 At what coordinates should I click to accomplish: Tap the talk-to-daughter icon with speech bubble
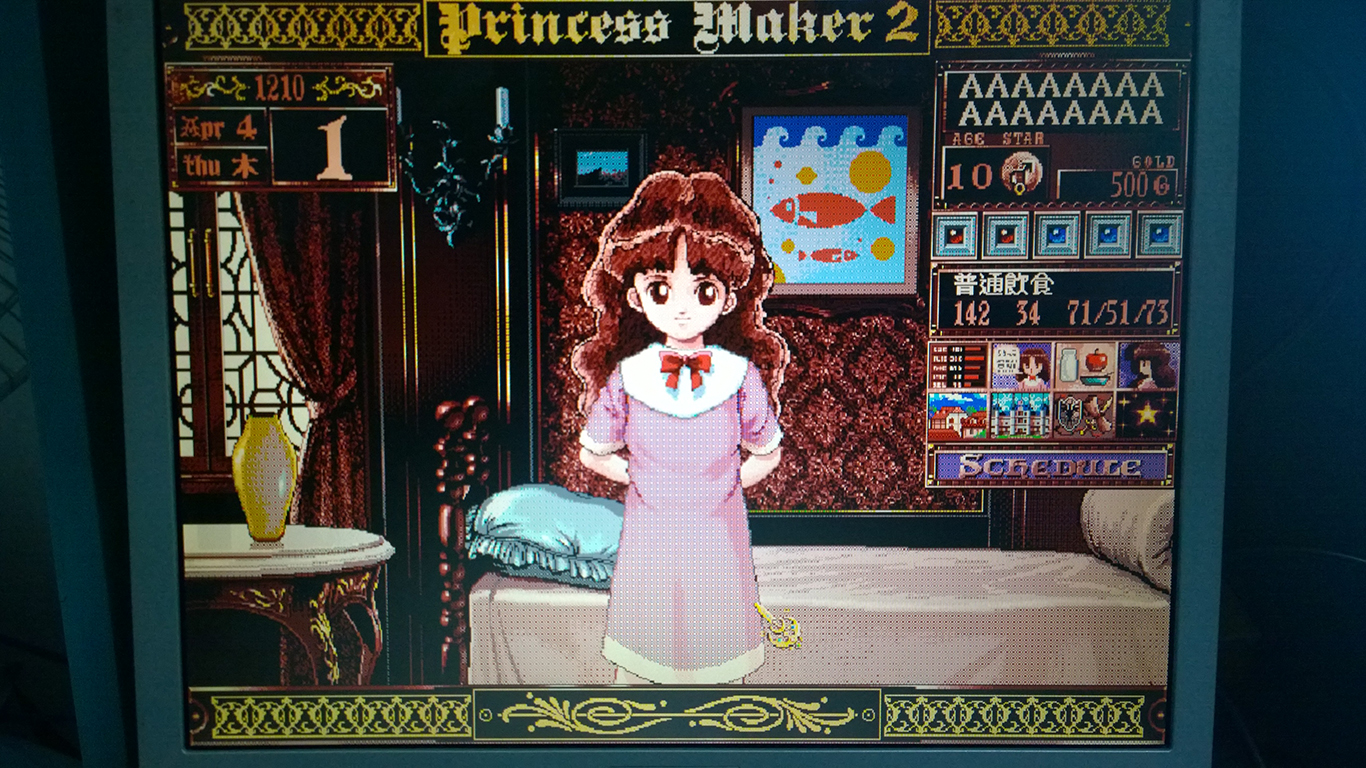click(1020, 366)
